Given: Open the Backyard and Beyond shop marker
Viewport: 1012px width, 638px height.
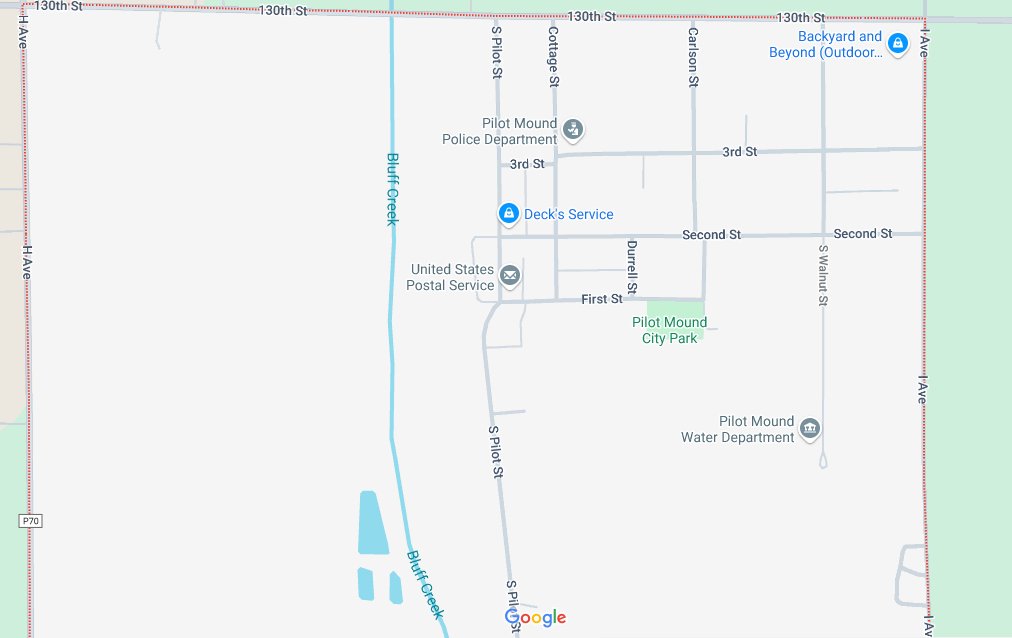Looking at the screenshot, I should point(898,44).
